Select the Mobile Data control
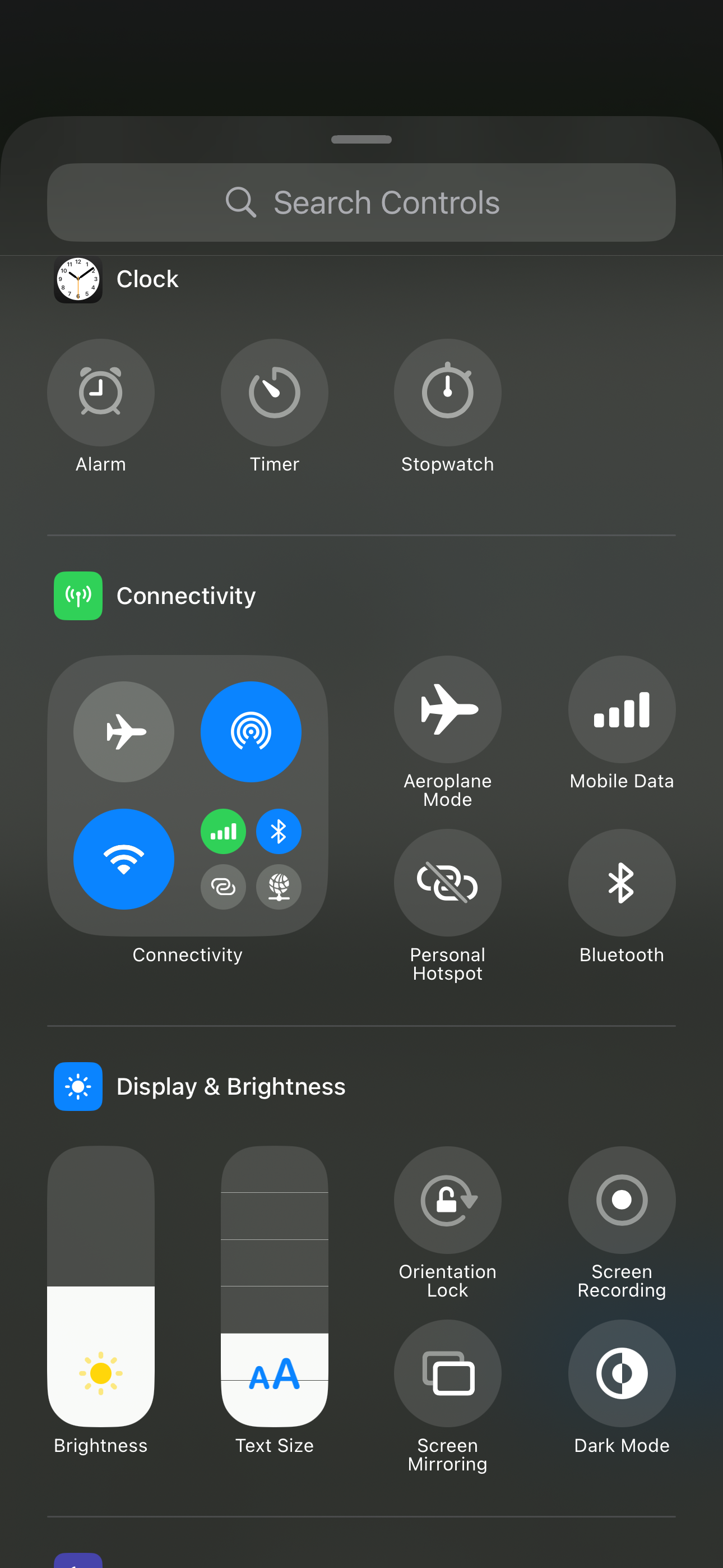Viewport: 723px width, 1568px height. 622,709
